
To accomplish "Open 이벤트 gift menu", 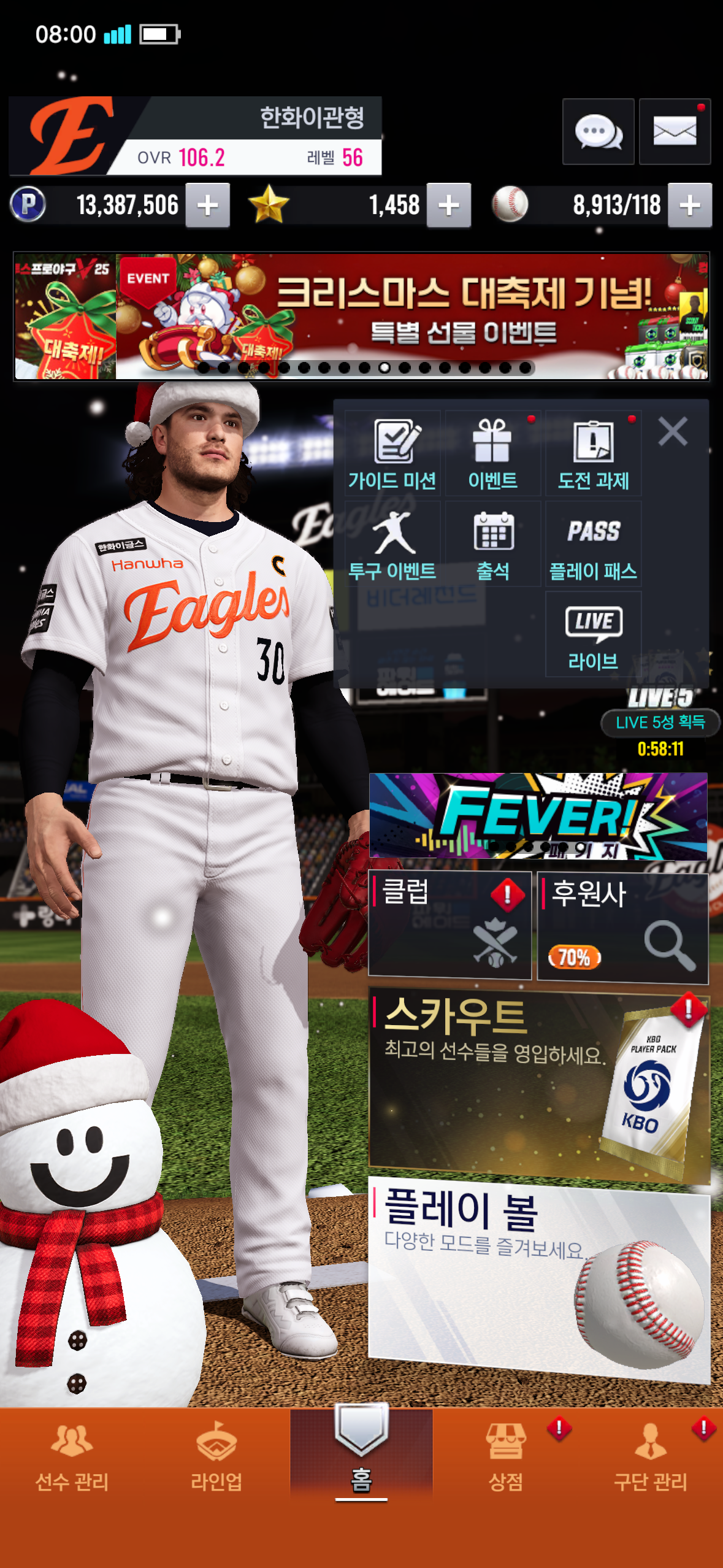I will (492, 454).
